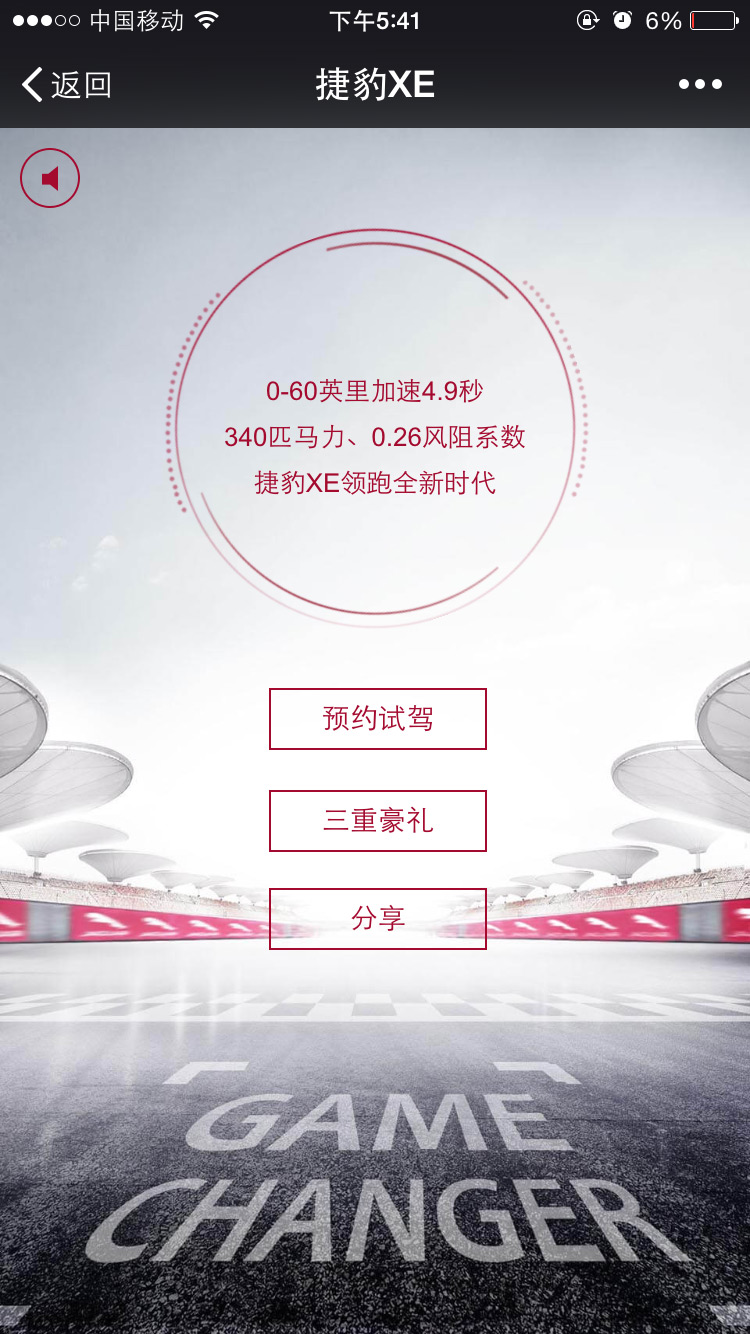
Task: Go back using the 返回 button
Action: click(x=66, y=85)
